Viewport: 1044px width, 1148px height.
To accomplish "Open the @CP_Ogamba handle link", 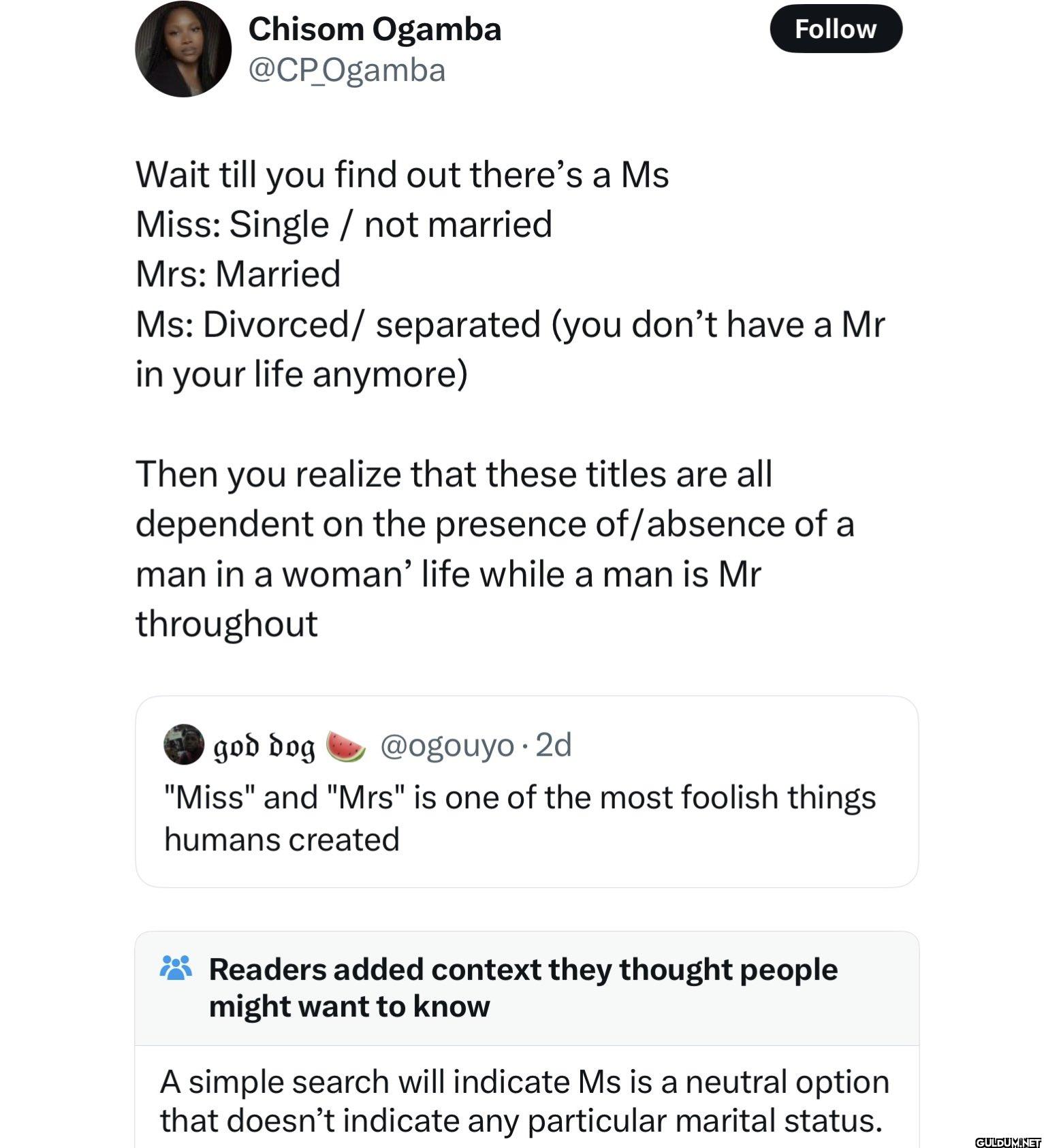I will [347, 70].
